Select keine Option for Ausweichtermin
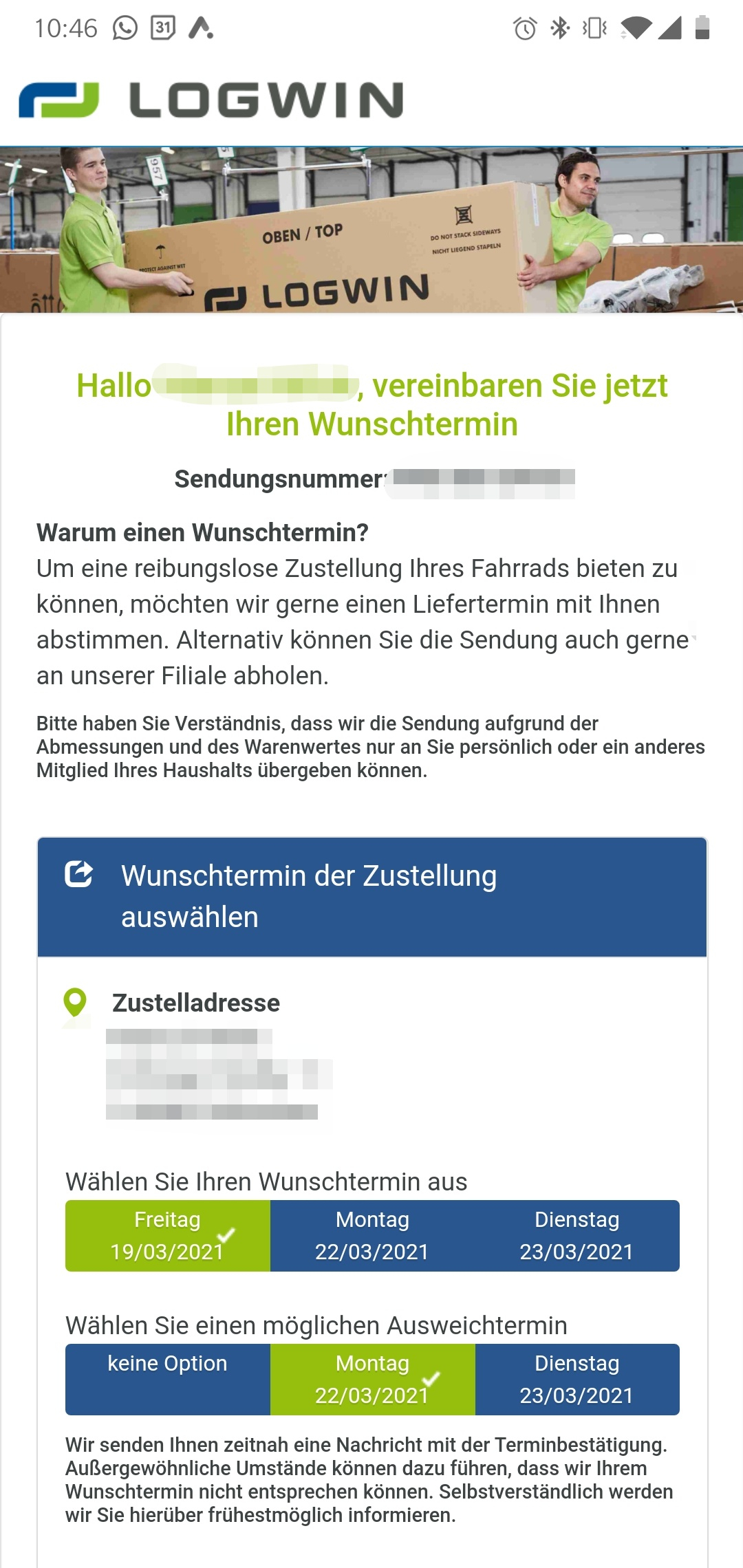This screenshot has height=1568, width=743. pos(167,1379)
